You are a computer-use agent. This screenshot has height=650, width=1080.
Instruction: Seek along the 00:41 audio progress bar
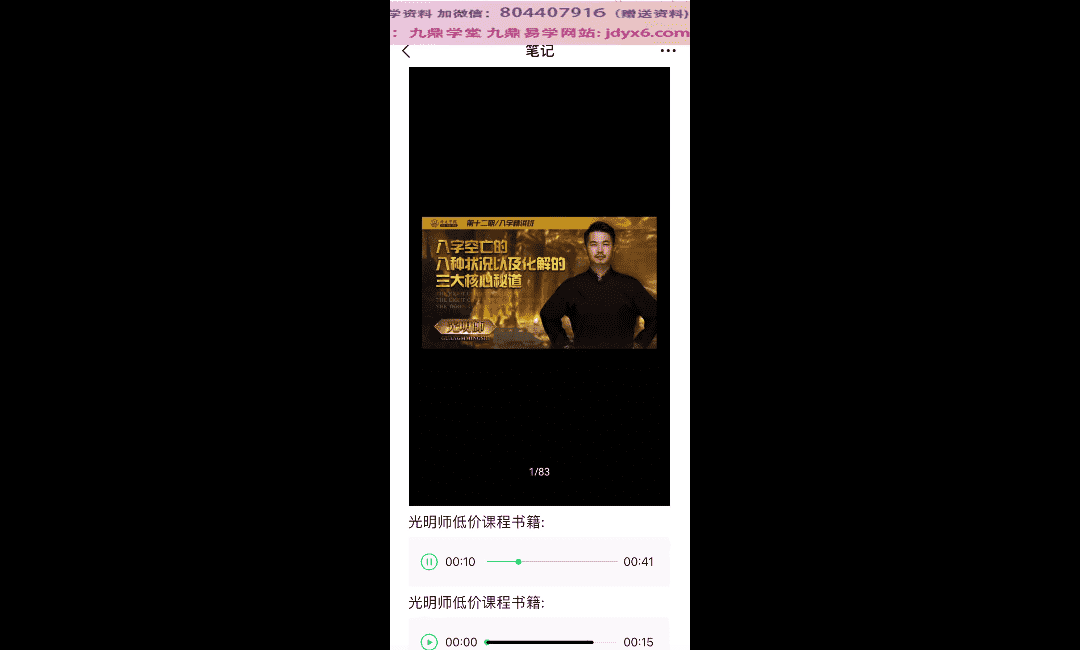point(552,562)
